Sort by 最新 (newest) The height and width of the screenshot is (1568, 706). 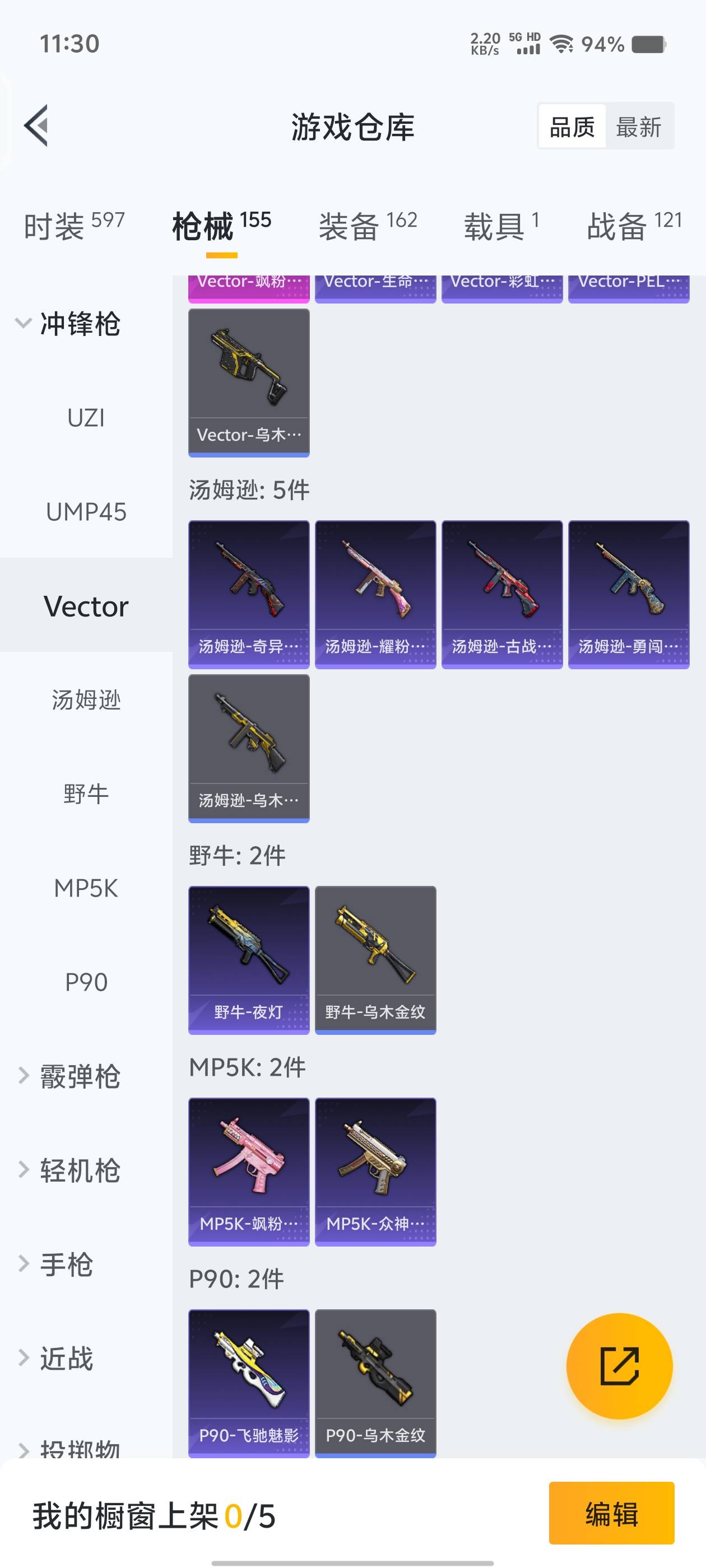click(x=638, y=127)
